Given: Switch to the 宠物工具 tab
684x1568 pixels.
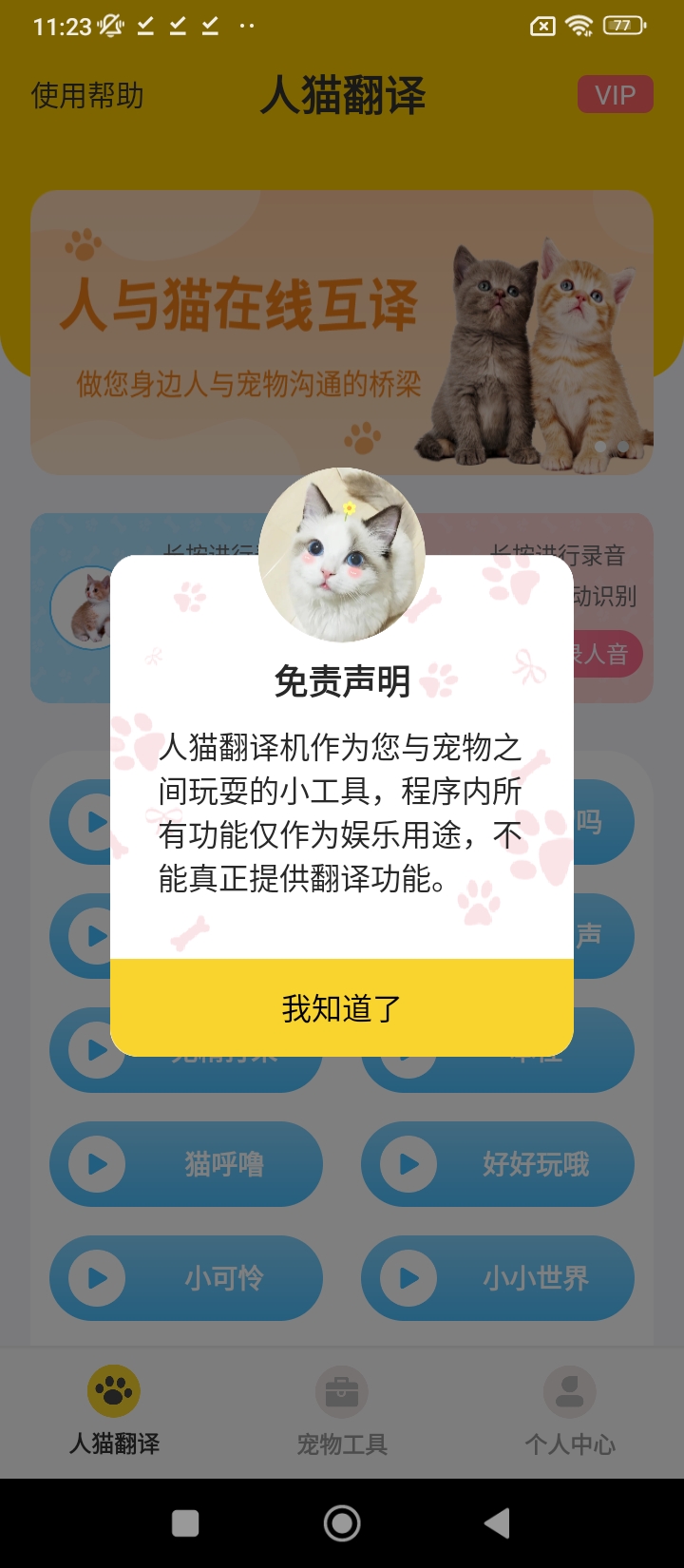Looking at the screenshot, I should (x=342, y=1412).
